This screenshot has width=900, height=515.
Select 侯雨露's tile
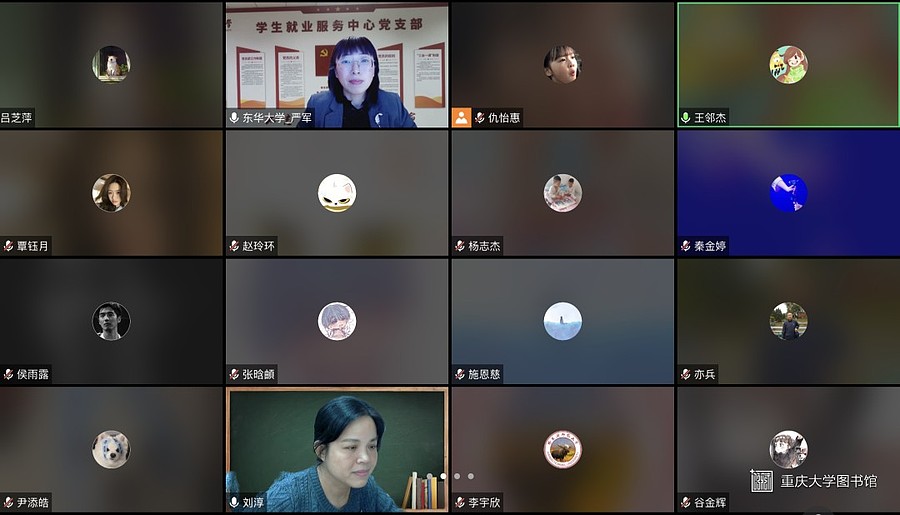[111, 321]
